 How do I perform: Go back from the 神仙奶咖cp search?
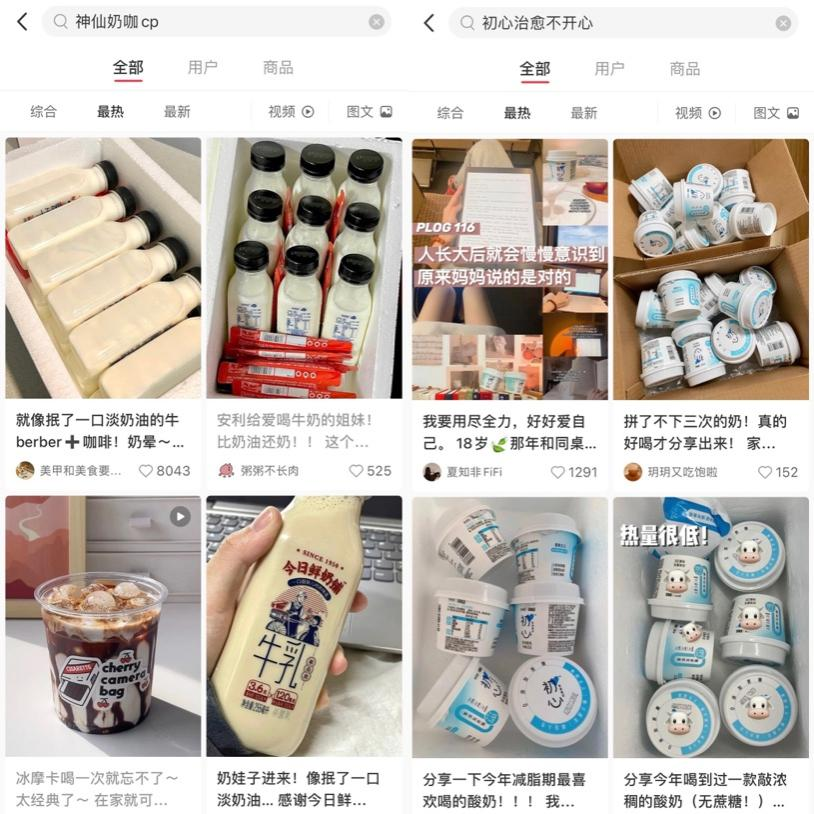click(22, 22)
